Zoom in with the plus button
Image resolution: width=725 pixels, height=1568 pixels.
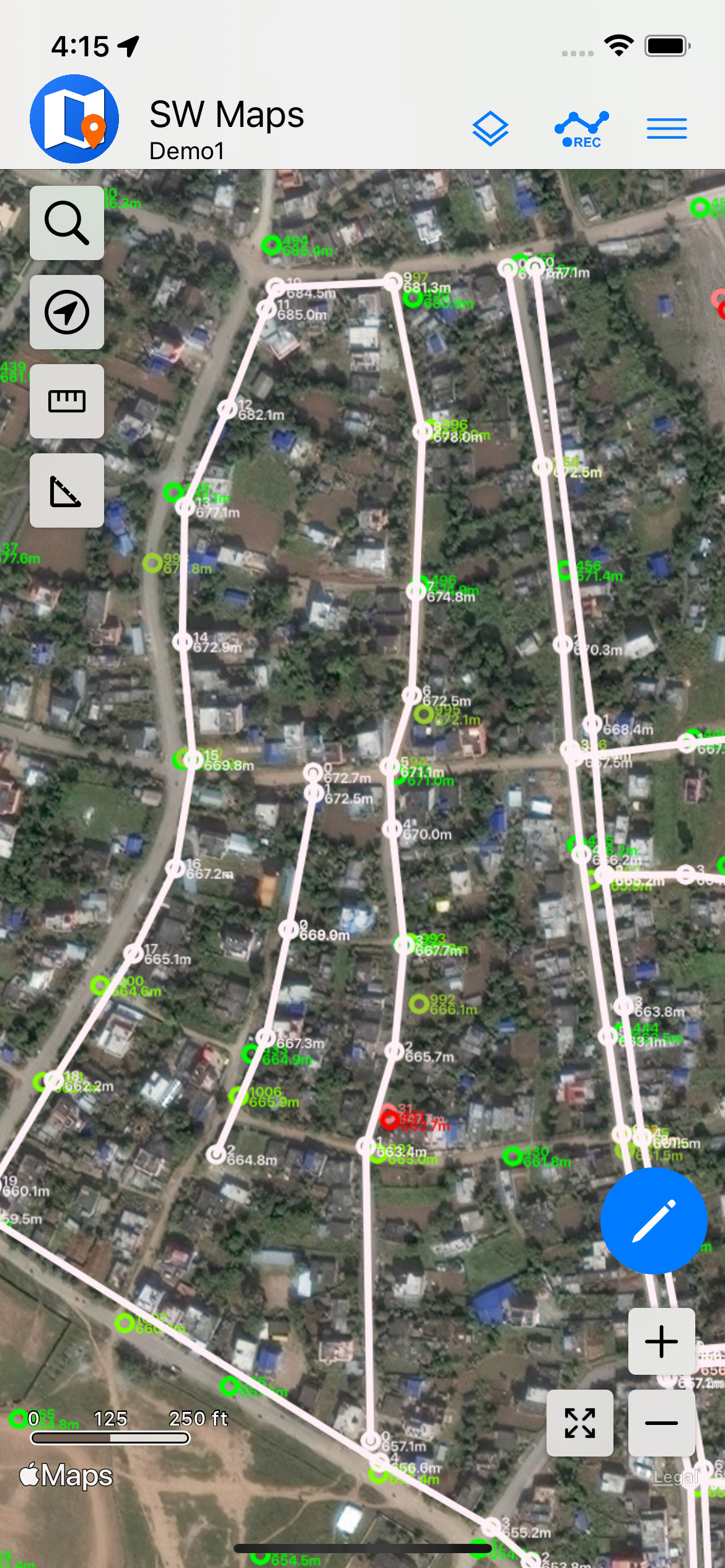coord(661,1341)
